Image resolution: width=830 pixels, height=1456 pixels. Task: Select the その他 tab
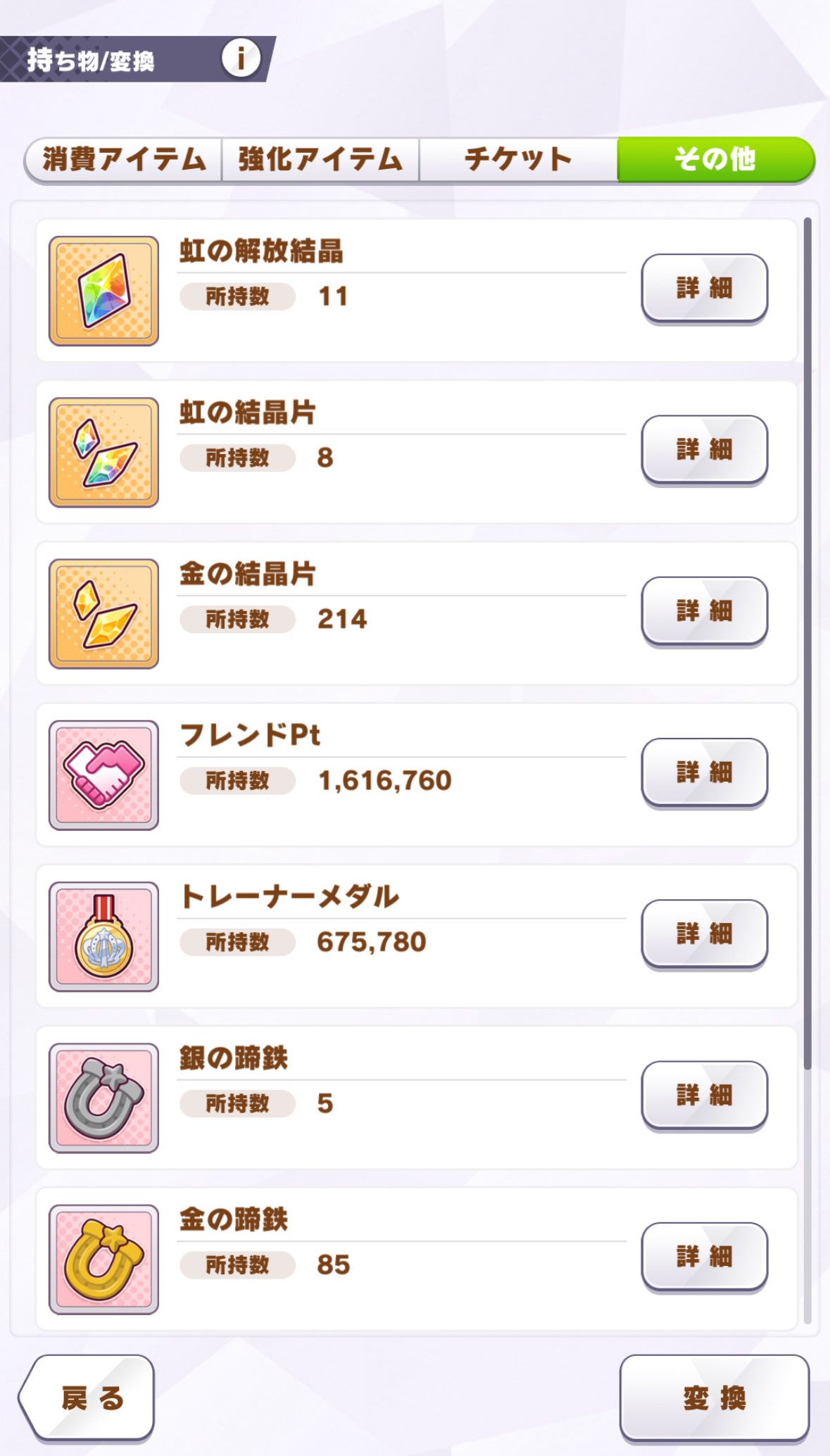coord(715,160)
